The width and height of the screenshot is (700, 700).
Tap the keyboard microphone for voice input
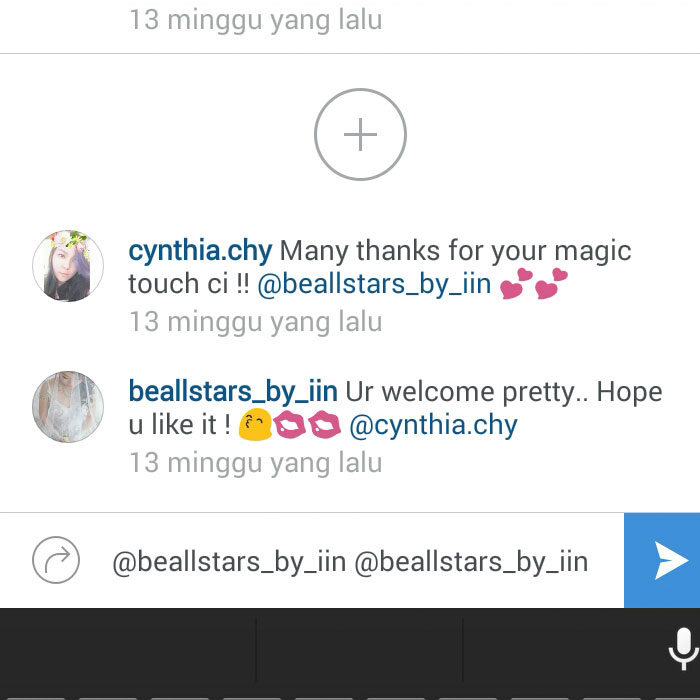point(683,648)
